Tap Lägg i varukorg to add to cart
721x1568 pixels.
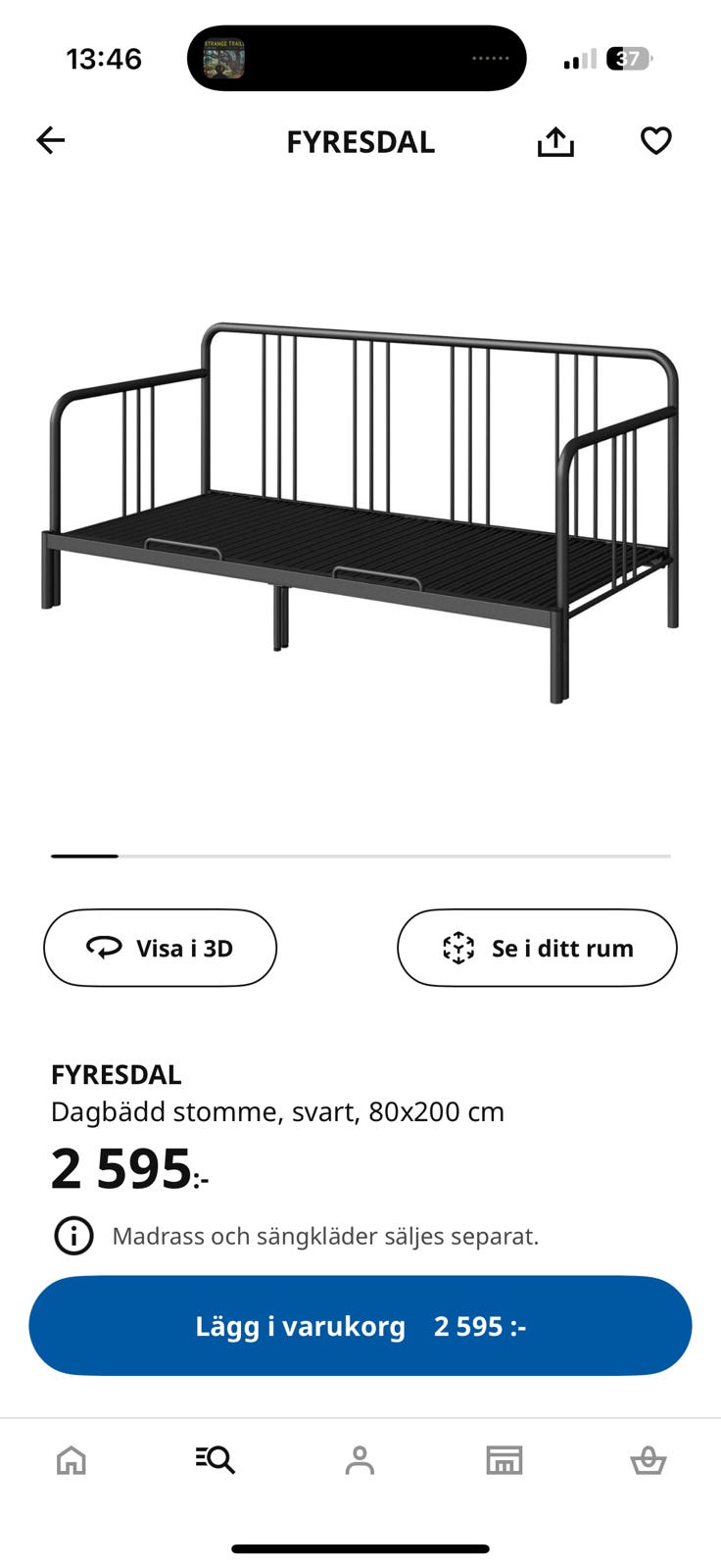tap(360, 1326)
